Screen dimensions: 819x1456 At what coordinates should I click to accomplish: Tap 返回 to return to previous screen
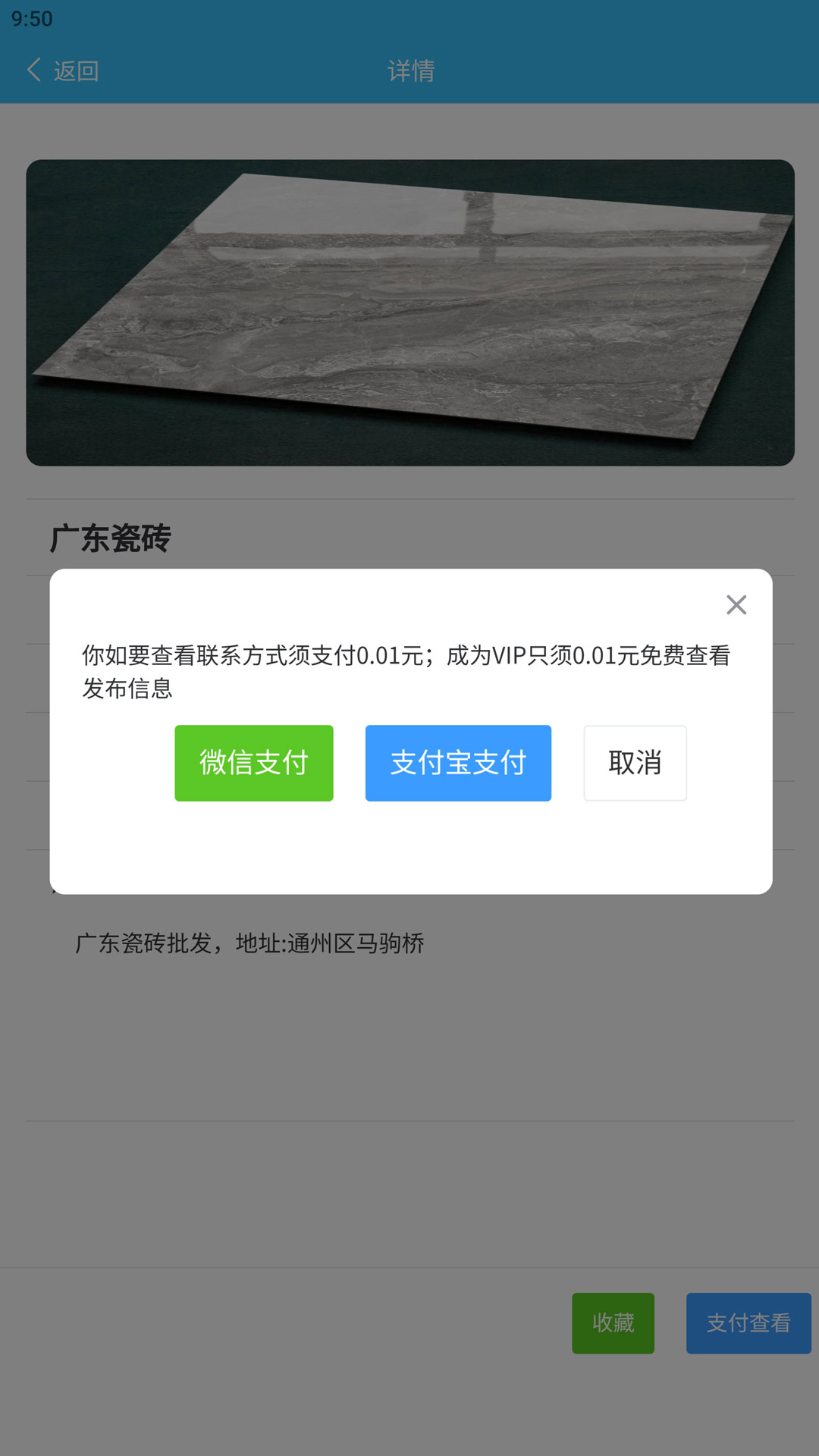point(74,71)
